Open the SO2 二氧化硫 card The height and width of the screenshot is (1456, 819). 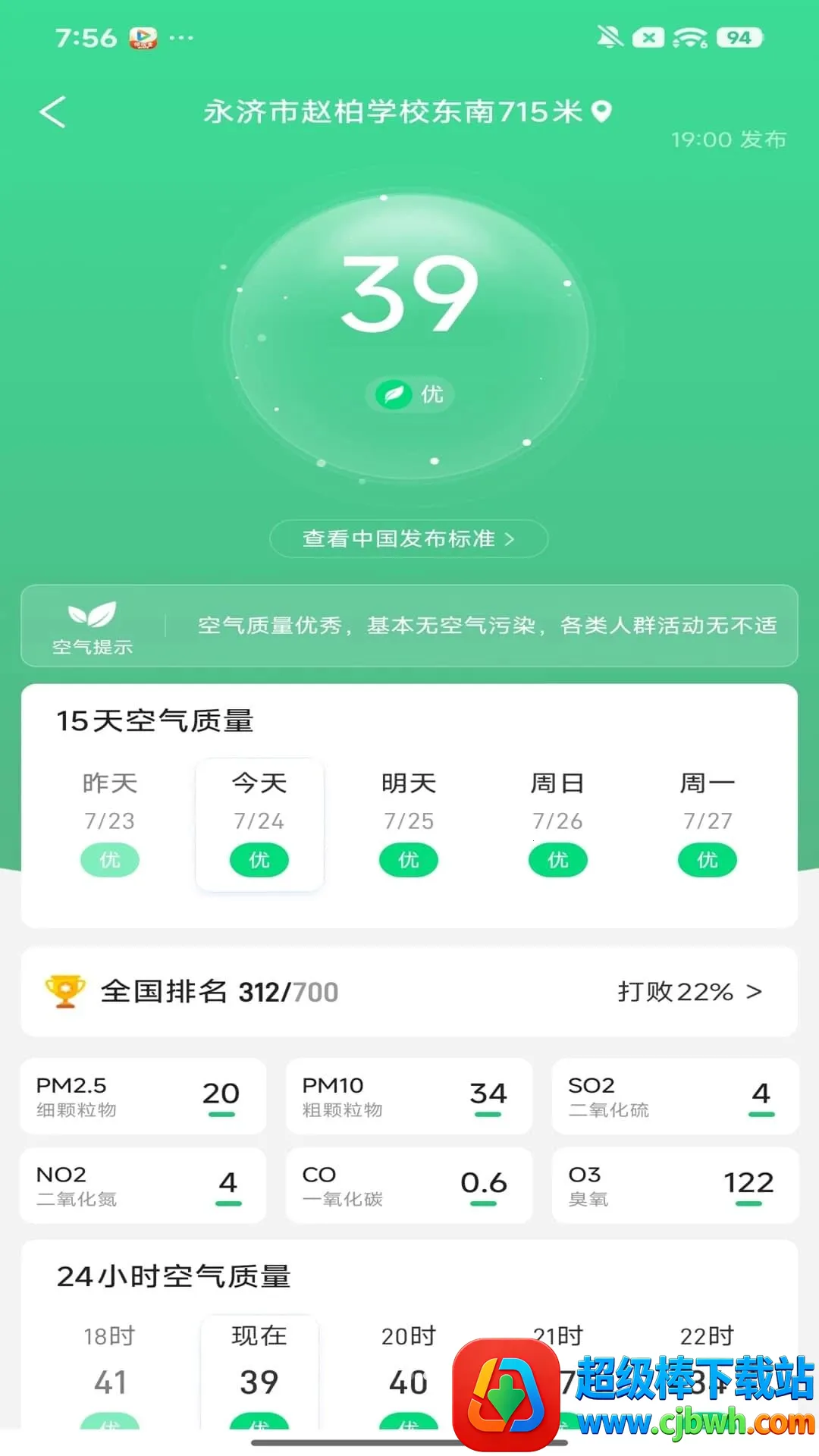(675, 1097)
